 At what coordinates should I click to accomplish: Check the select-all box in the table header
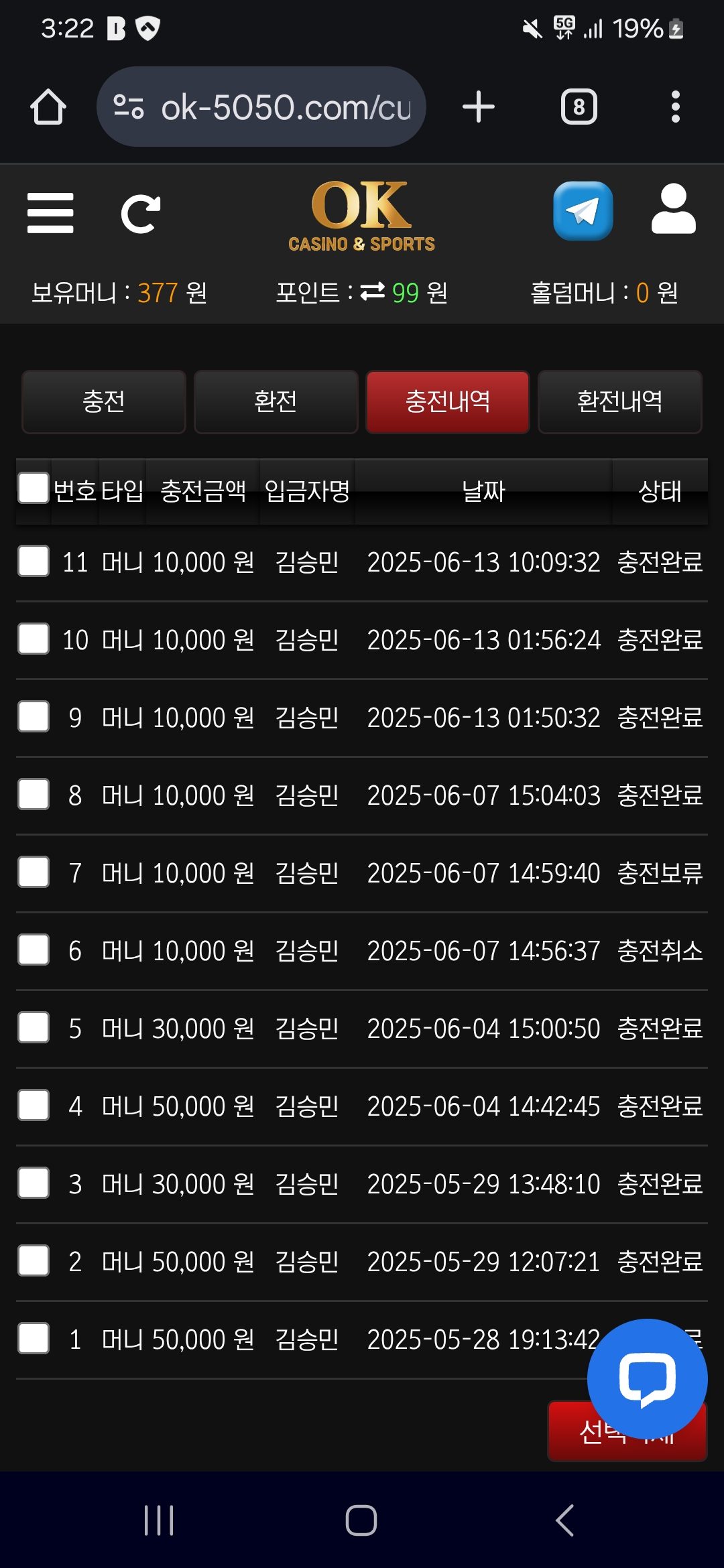coord(34,488)
